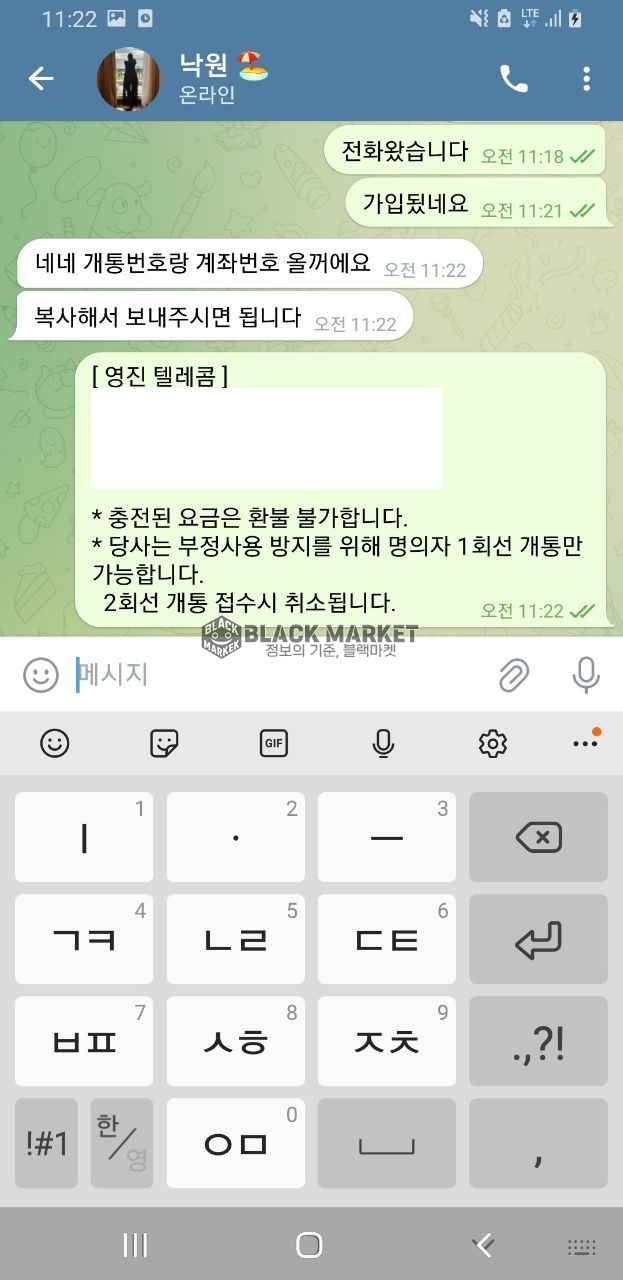Viewport: 623px width, 1280px height.
Task: Tap the Android home button
Action: pos(310,1245)
